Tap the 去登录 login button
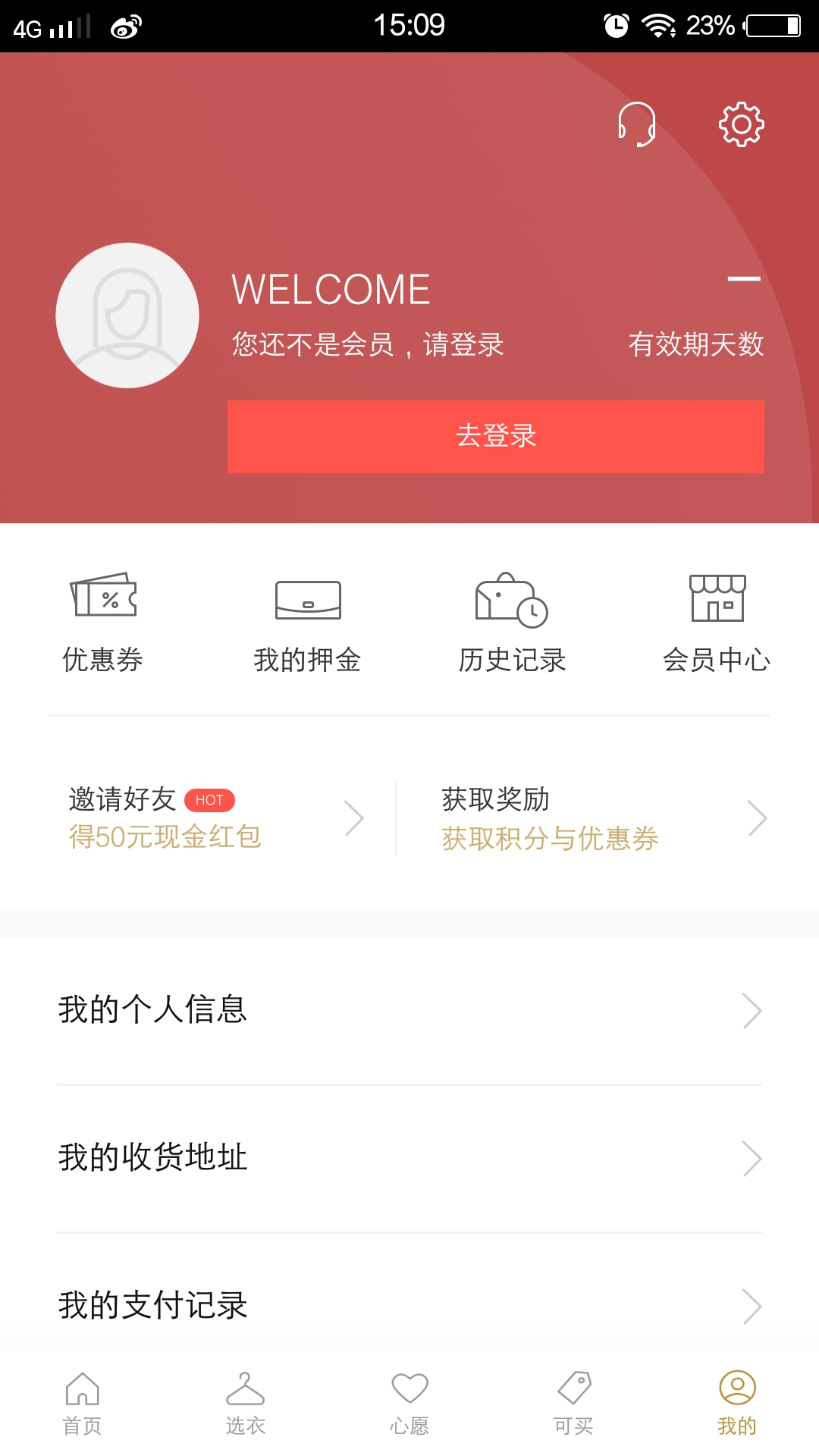The image size is (819, 1456). coord(495,437)
